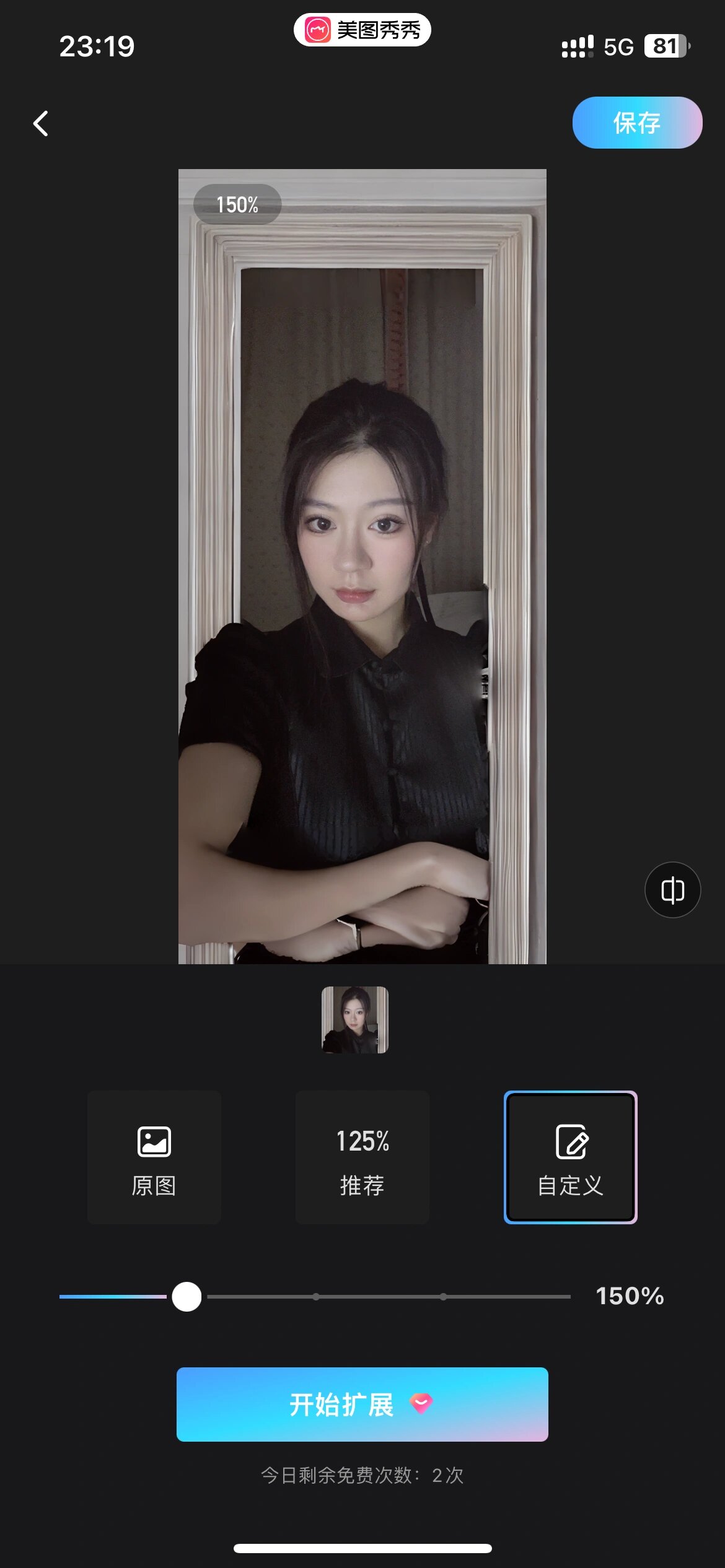The width and height of the screenshot is (725, 1568).
Task: Tap the battery indicator showing 81
Action: click(666, 46)
